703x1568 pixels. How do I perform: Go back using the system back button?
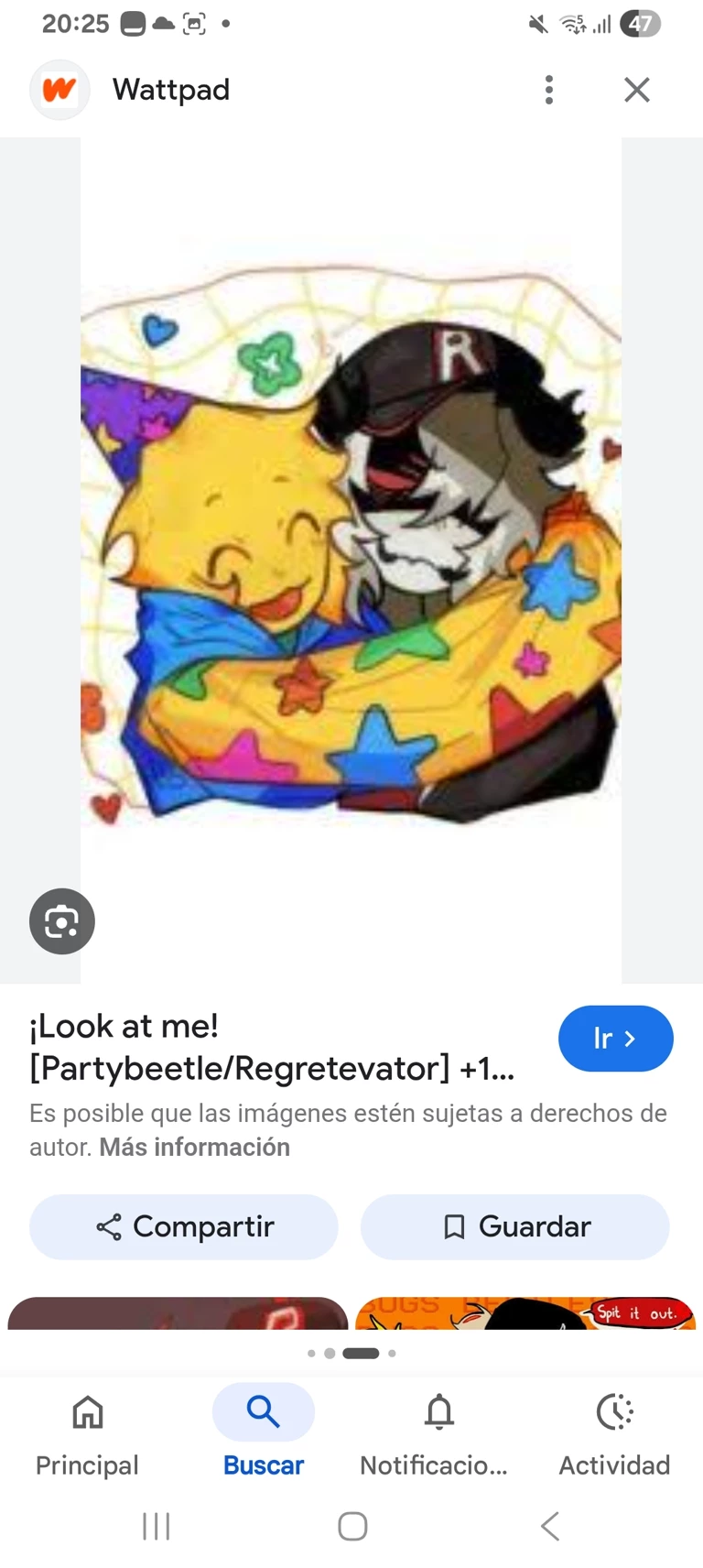(x=549, y=1526)
